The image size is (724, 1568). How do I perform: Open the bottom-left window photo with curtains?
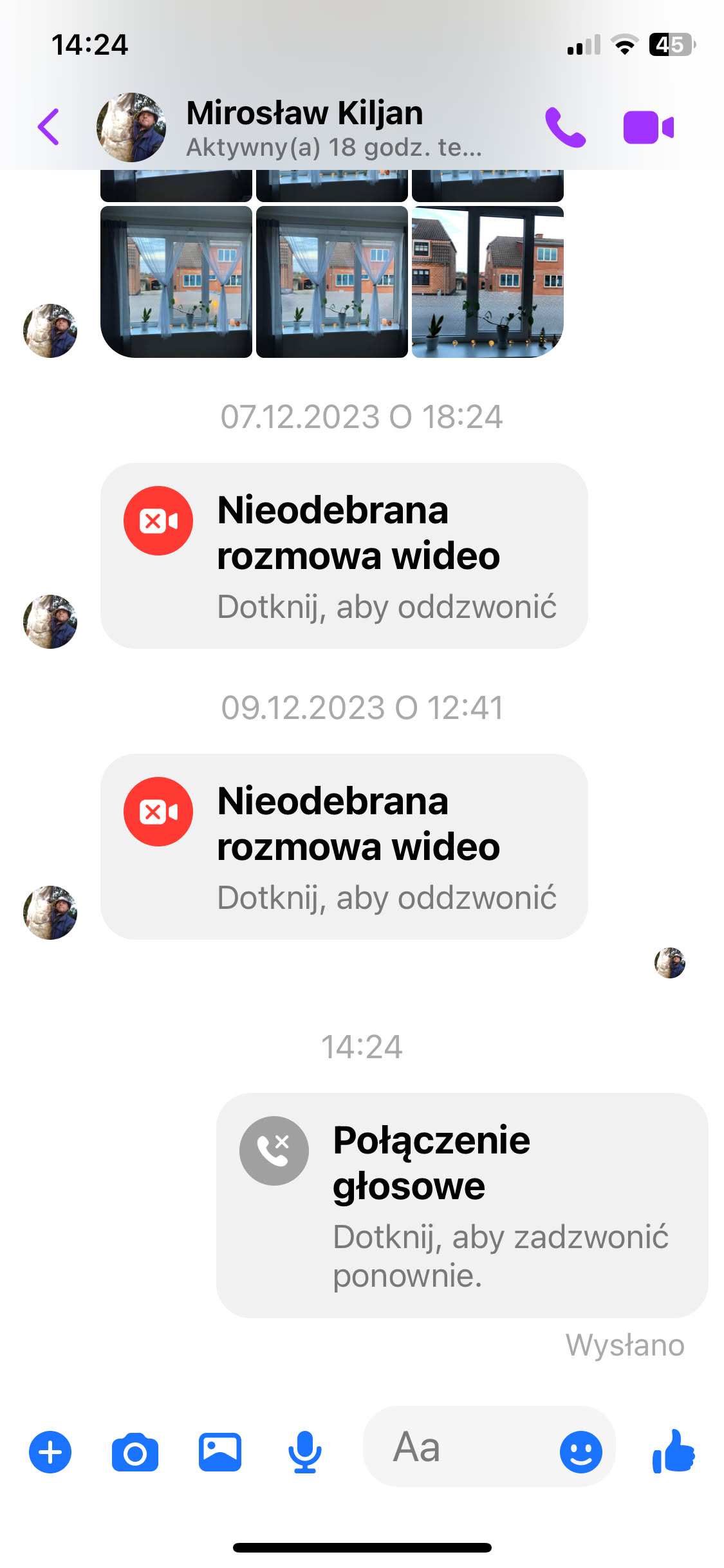point(176,281)
